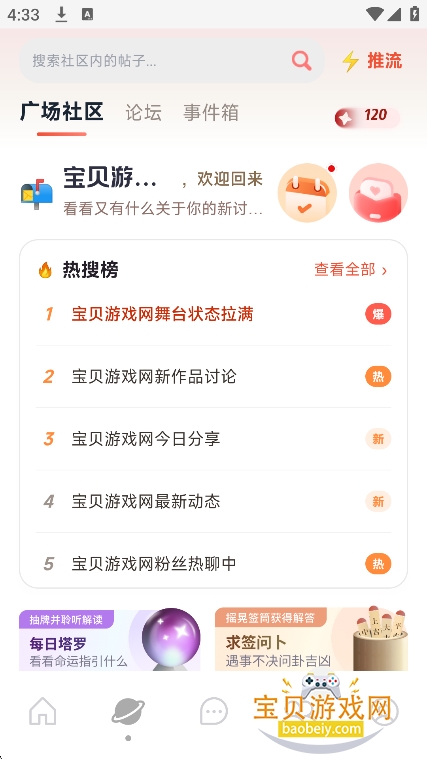Switch to the 论坛 tab
Viewport: 427px width, 759px height.
[x=143, y=112]
